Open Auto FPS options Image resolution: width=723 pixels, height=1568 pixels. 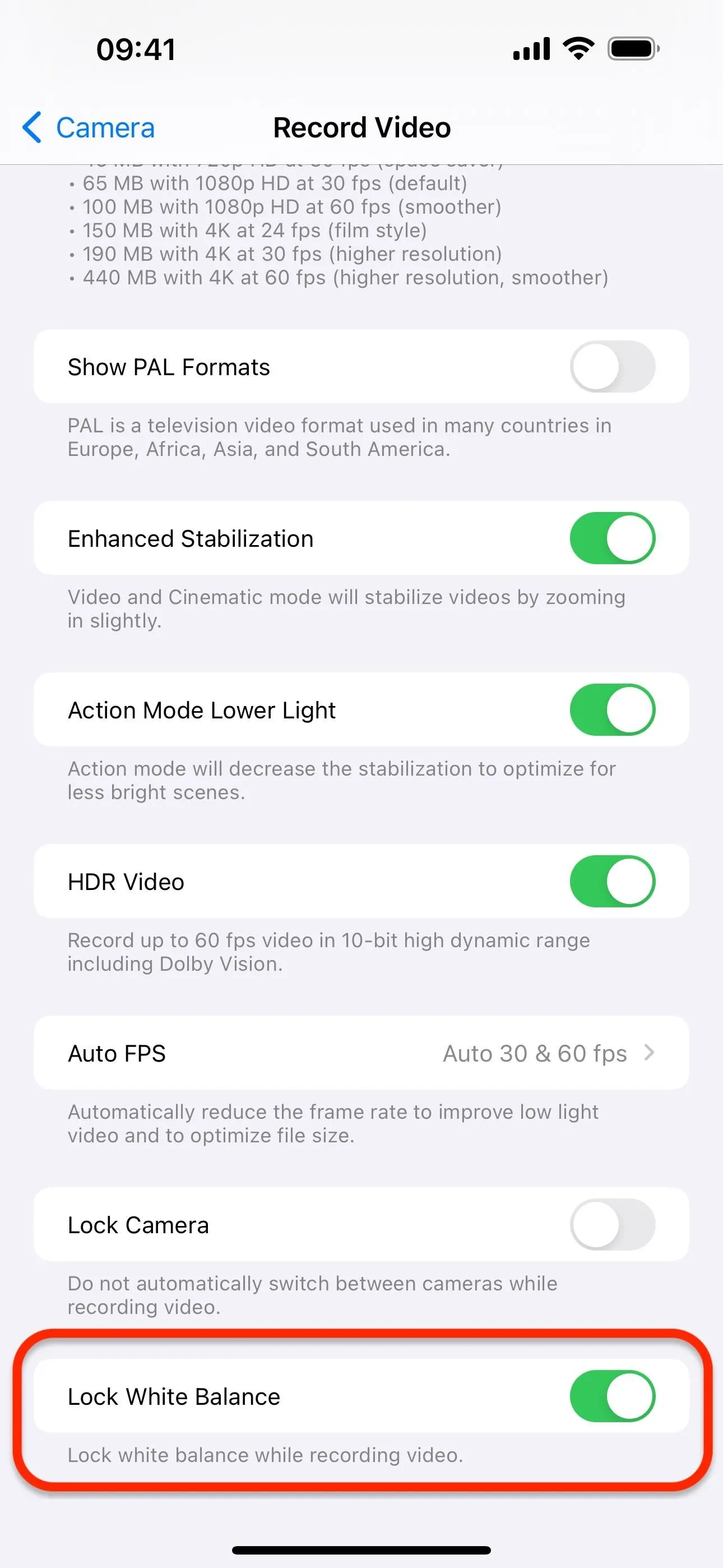361,1053
